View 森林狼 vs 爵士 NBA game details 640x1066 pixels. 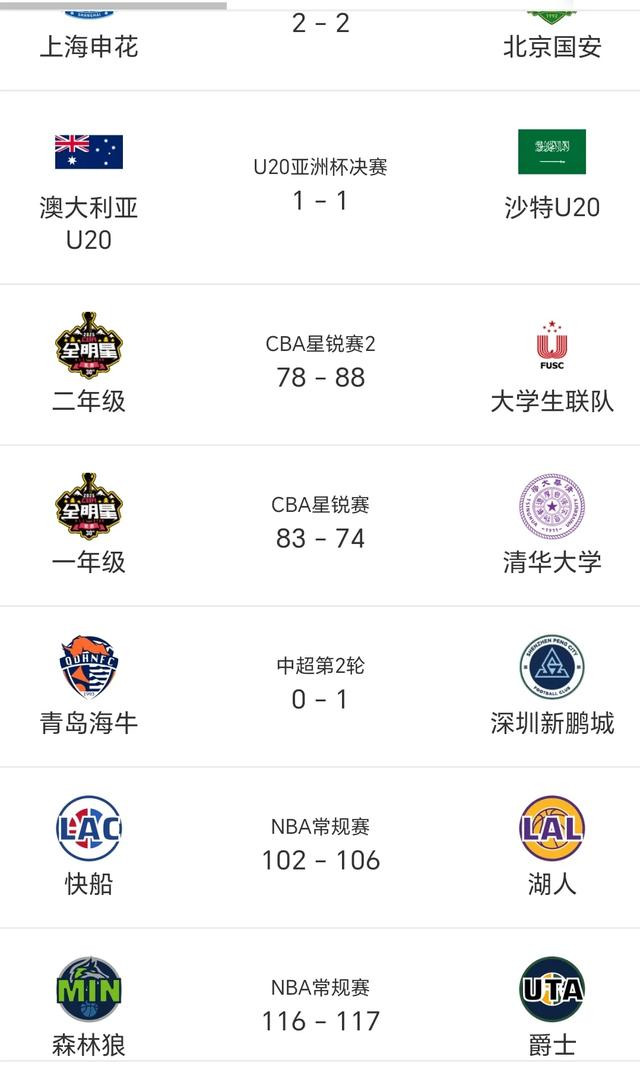point(320,996)
